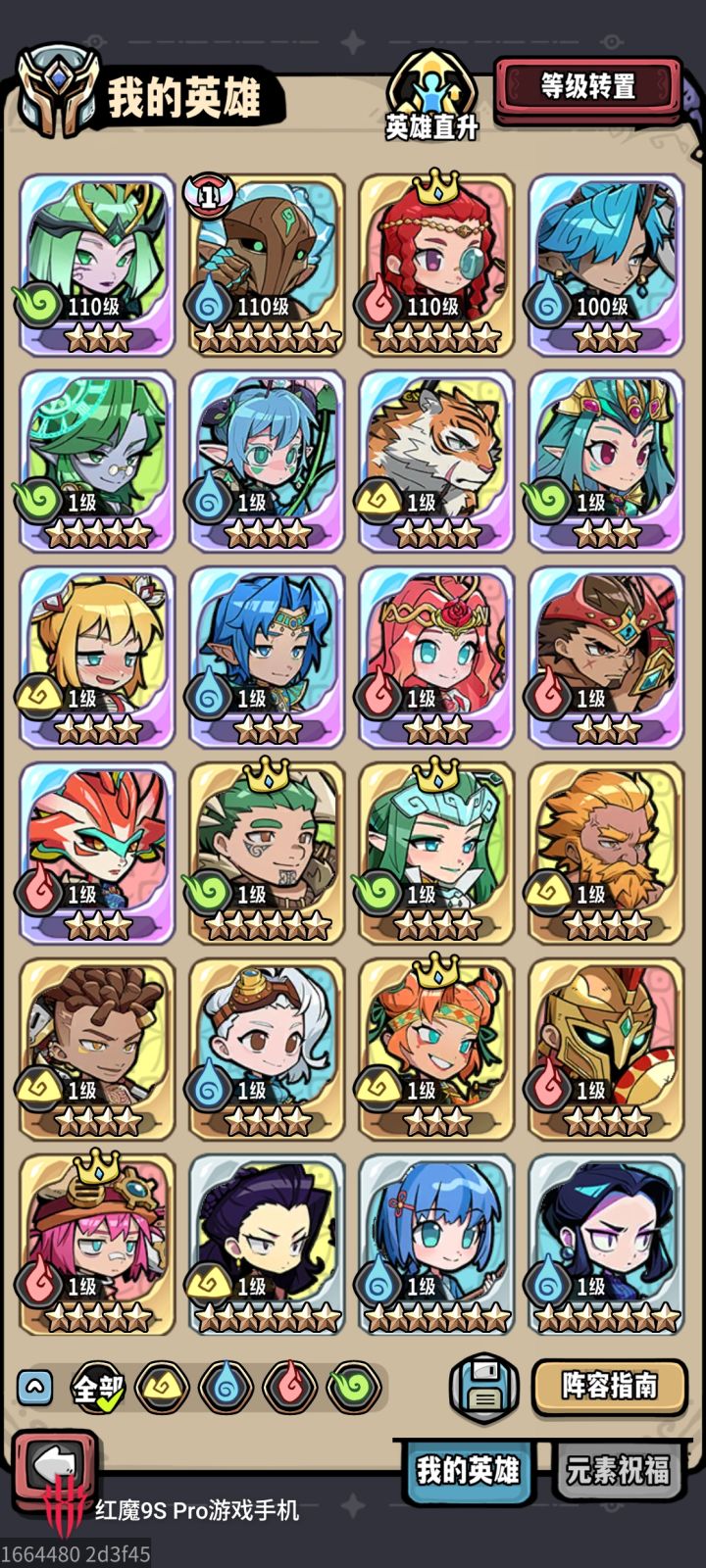Open the 等级转置 level transfer button
706x1568 pixels.
pos(588,90)
